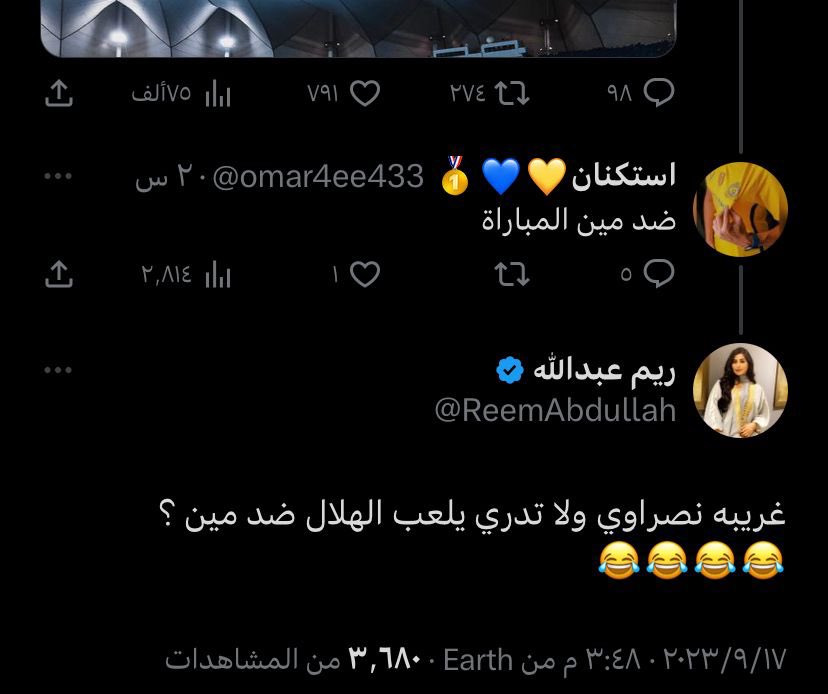Viewport: 828px width, 694px height.
Task: Share the top post with the image
Action: [x=60, y=94]
